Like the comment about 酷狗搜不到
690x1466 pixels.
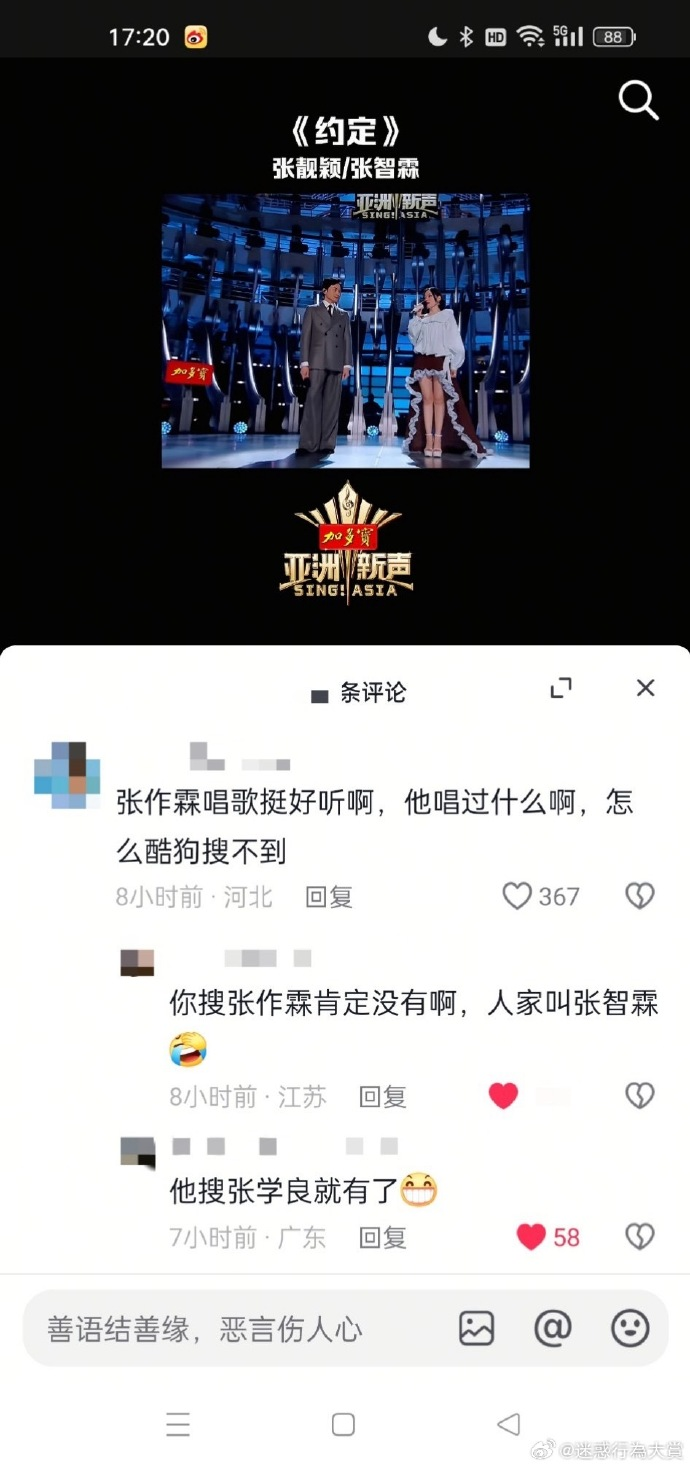(516, 896)
